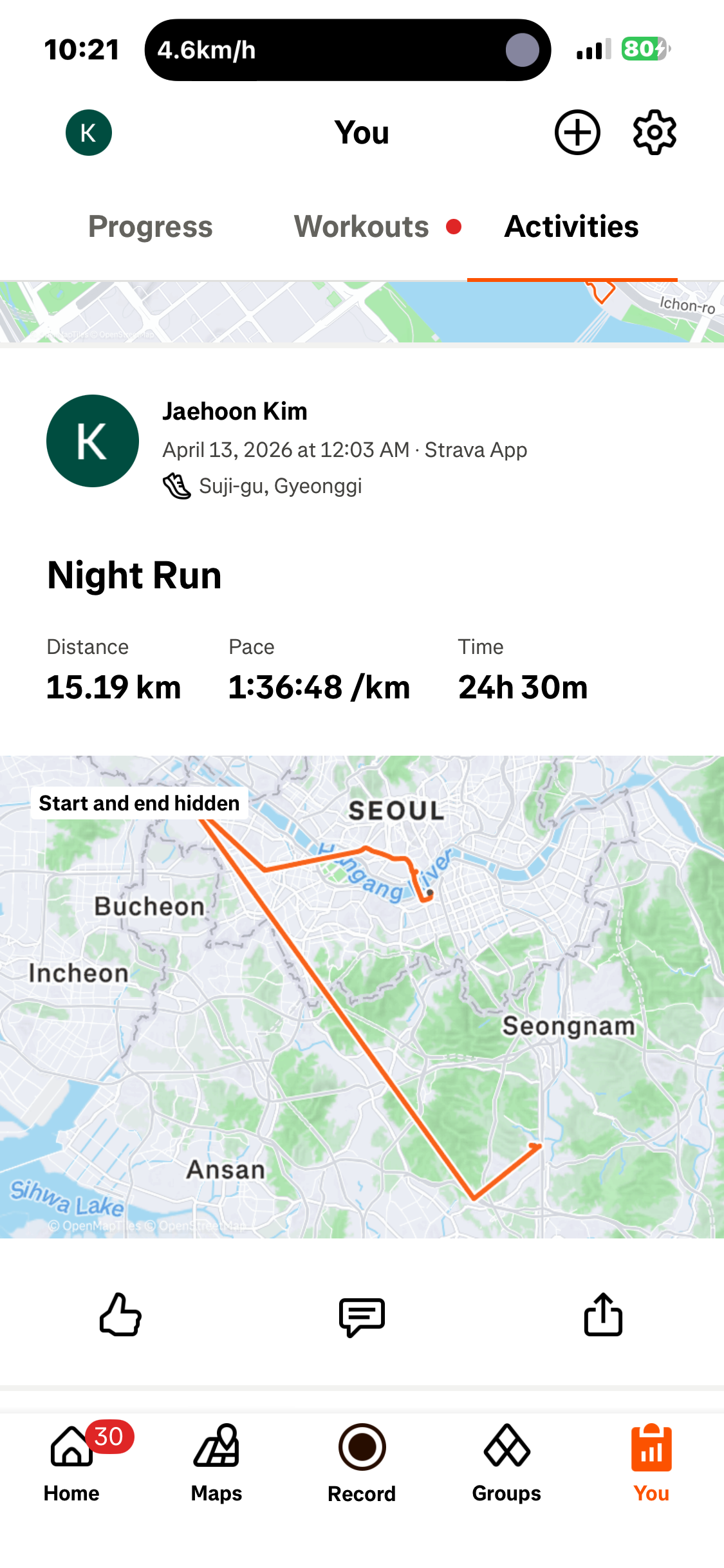Screen dimensions: 724x1568
Task: Select the Activities tab
Action: [x=571, y=227]
